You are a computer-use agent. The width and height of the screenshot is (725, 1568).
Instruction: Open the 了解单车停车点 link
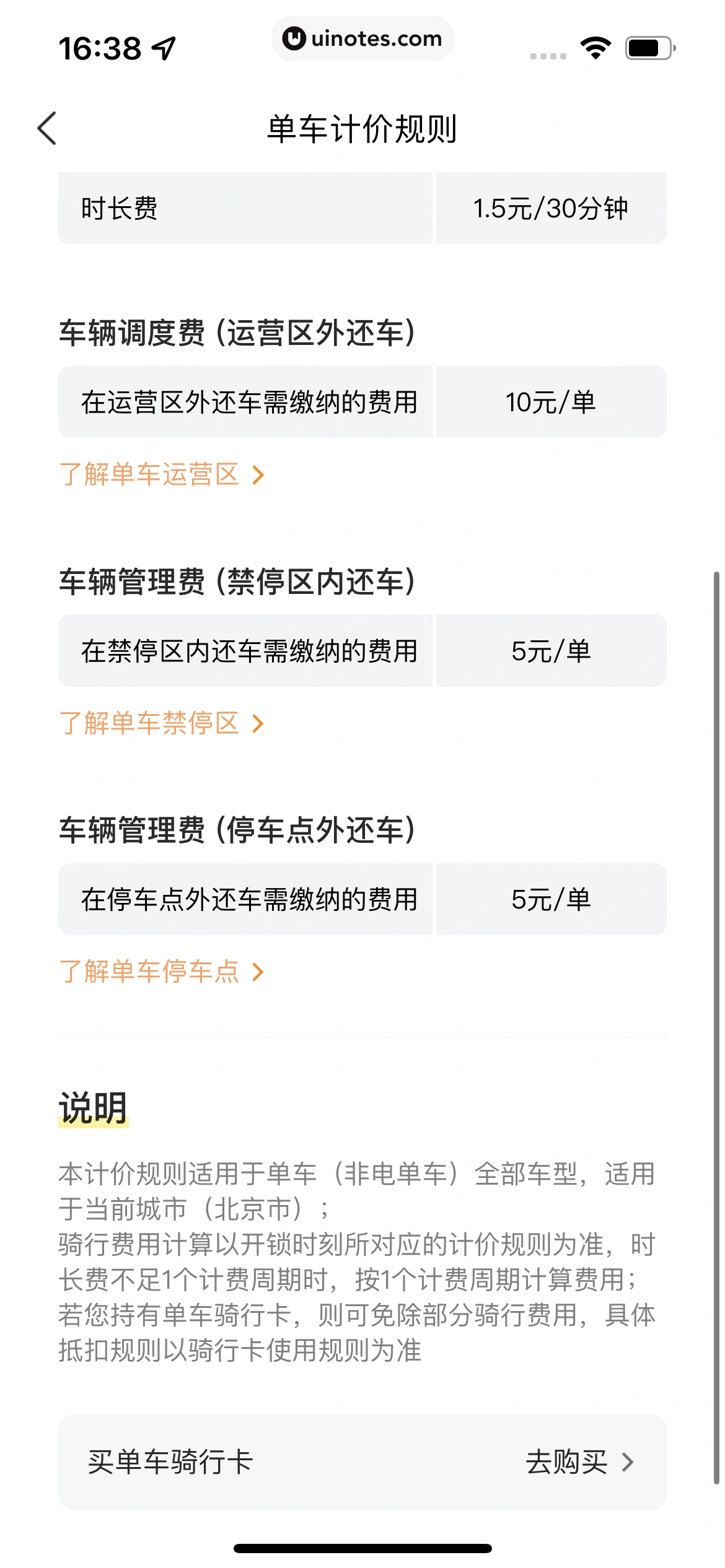pyautogui.click(x=161, y=972)
